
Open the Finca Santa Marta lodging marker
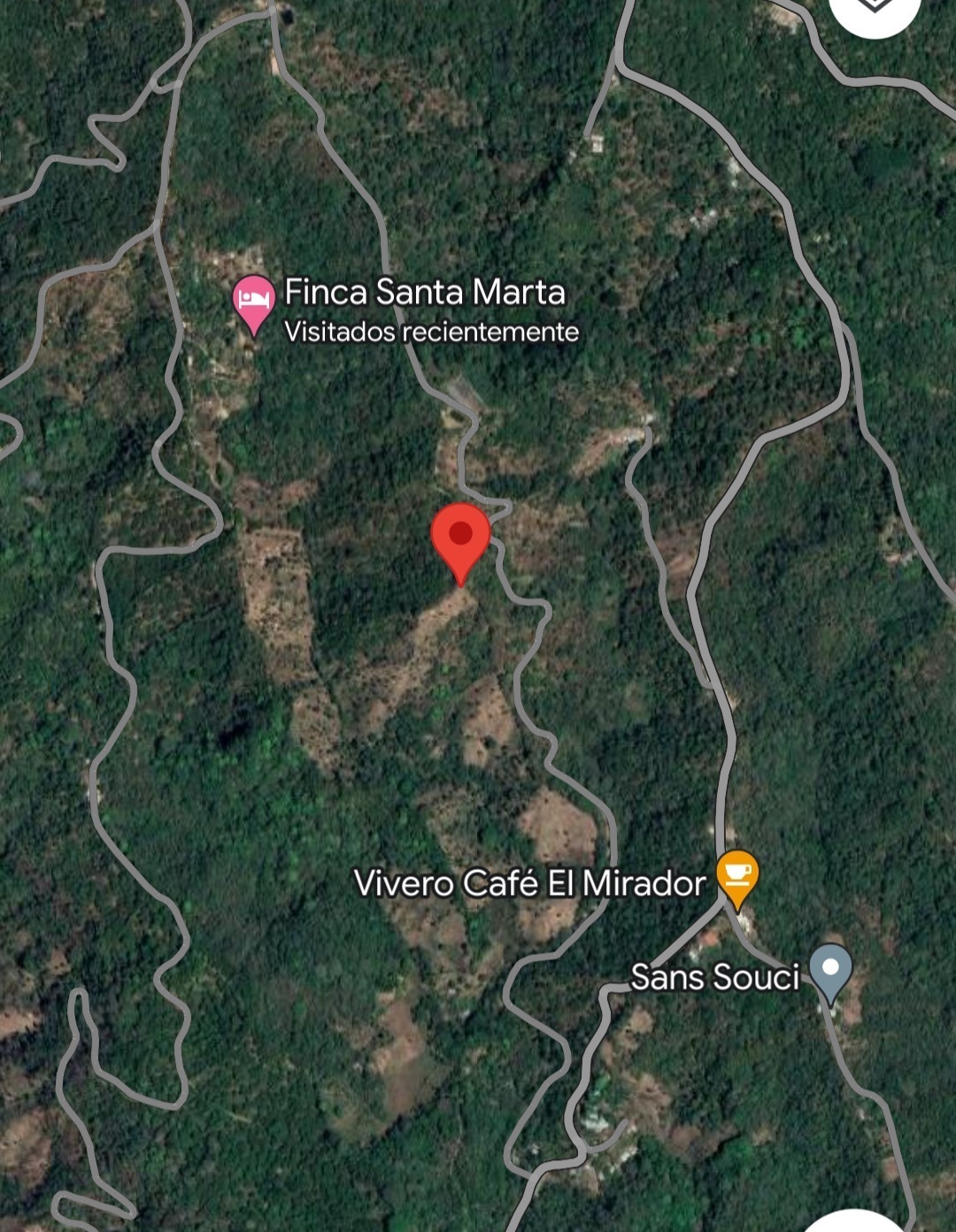254,301
